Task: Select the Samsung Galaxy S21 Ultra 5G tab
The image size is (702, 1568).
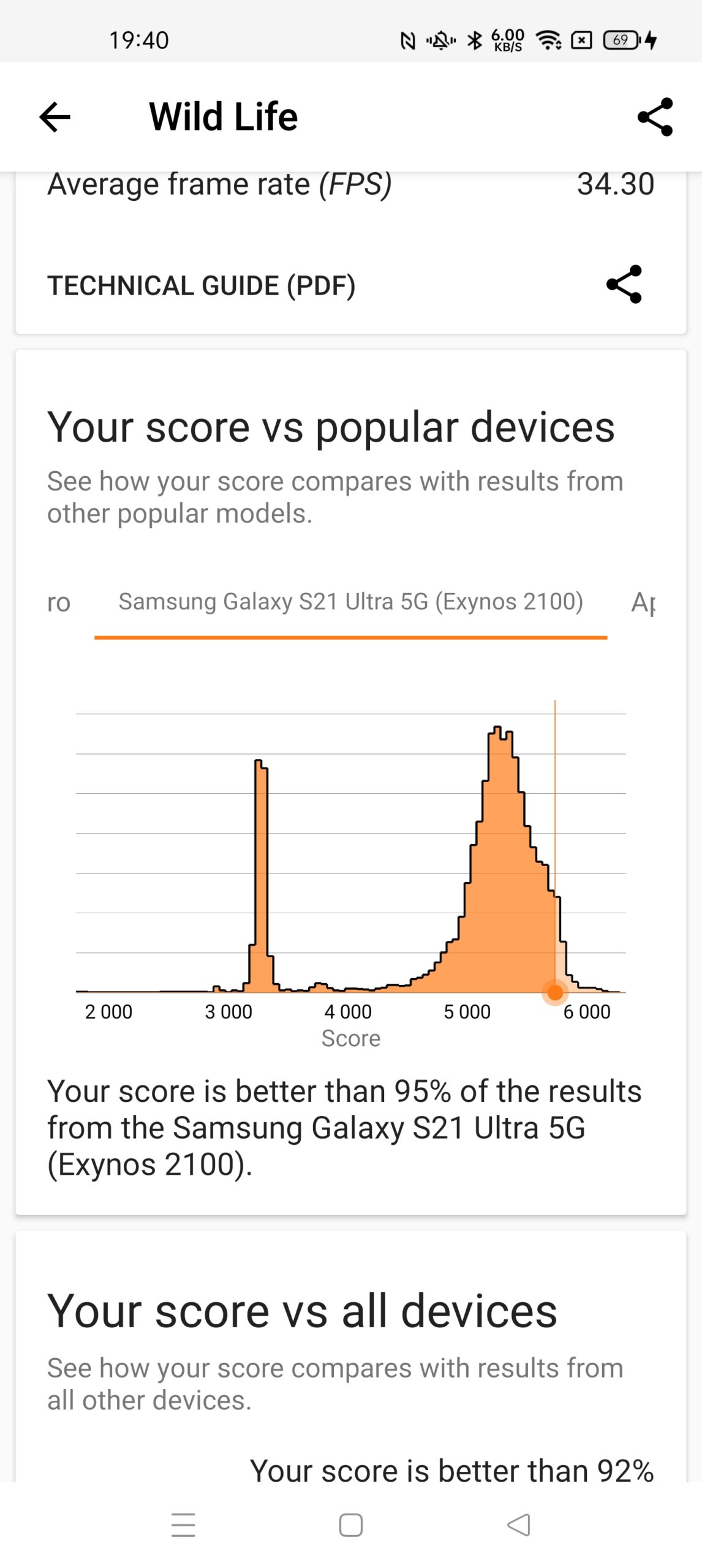Action: coord(350,602)
